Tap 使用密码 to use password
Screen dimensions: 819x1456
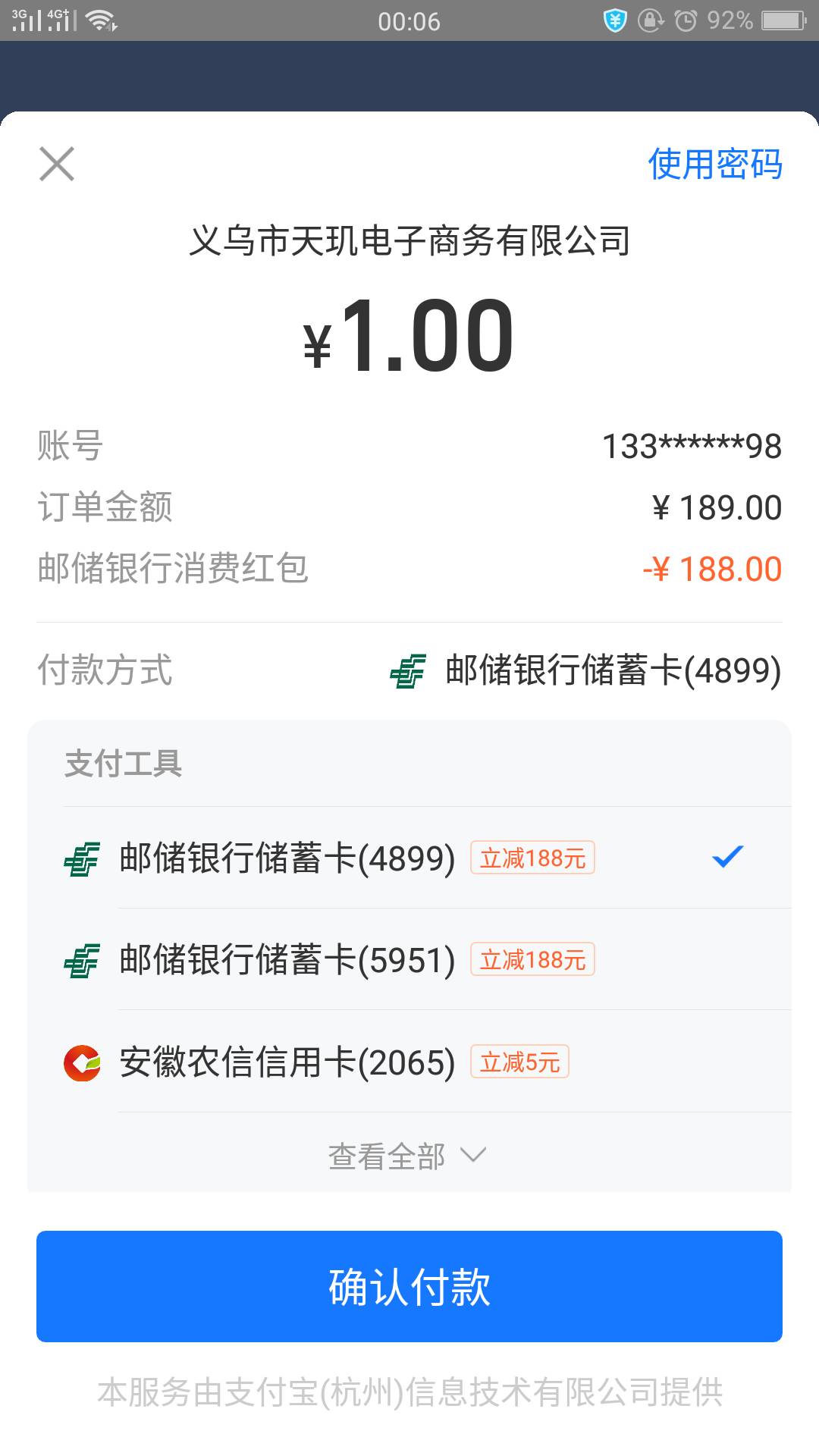(714, 164)
